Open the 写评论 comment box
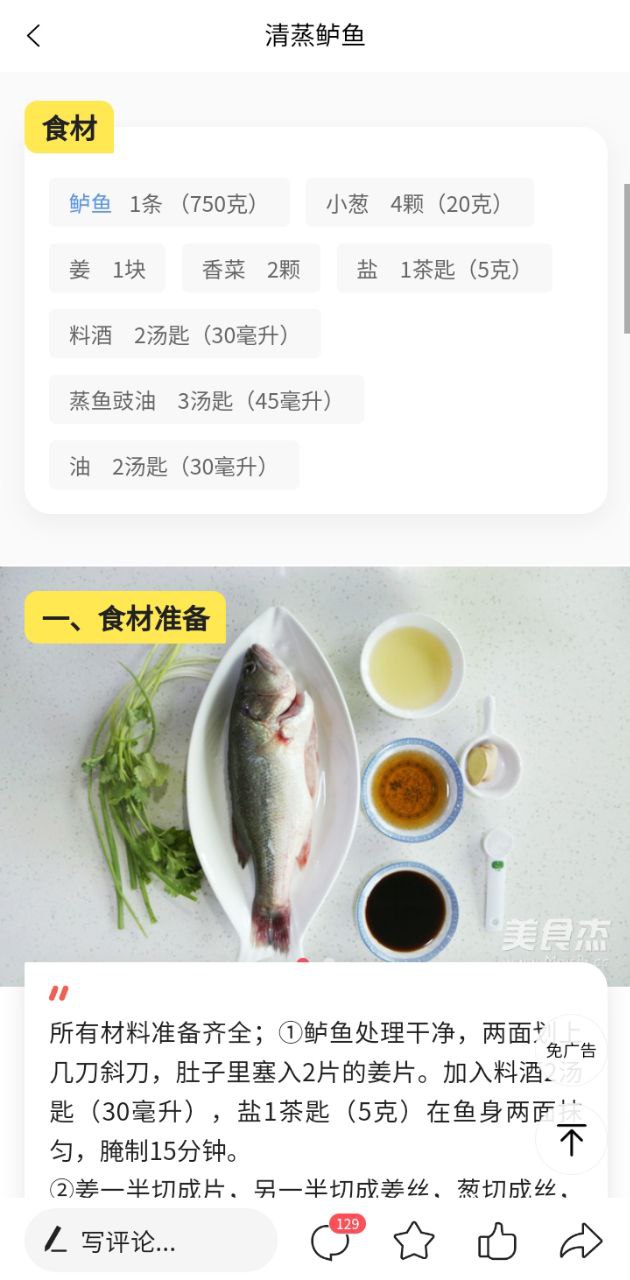This screenshot has width=630, height=1280. pos(150,1242)
